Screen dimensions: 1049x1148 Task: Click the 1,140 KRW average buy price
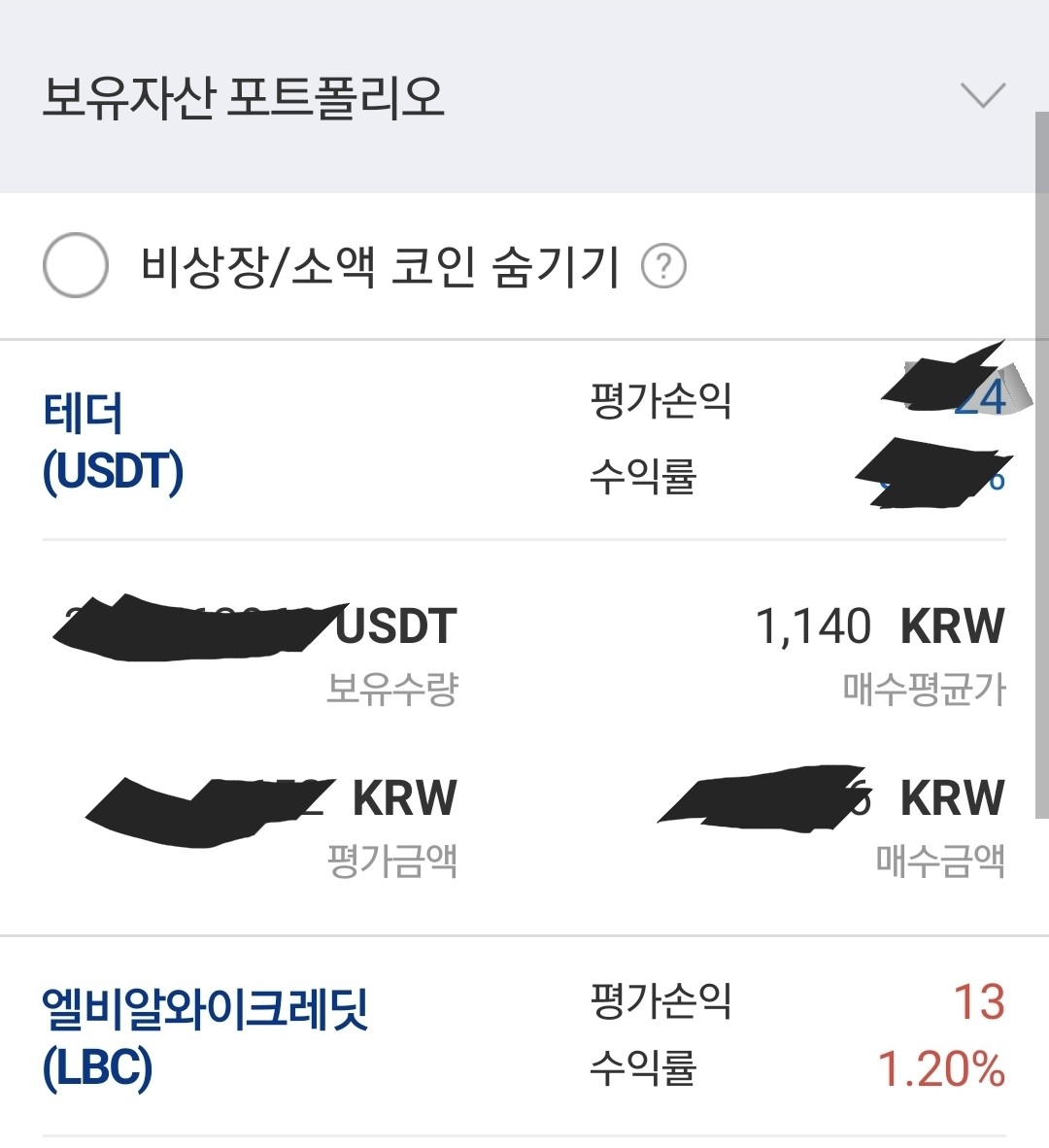coord(879,625)
